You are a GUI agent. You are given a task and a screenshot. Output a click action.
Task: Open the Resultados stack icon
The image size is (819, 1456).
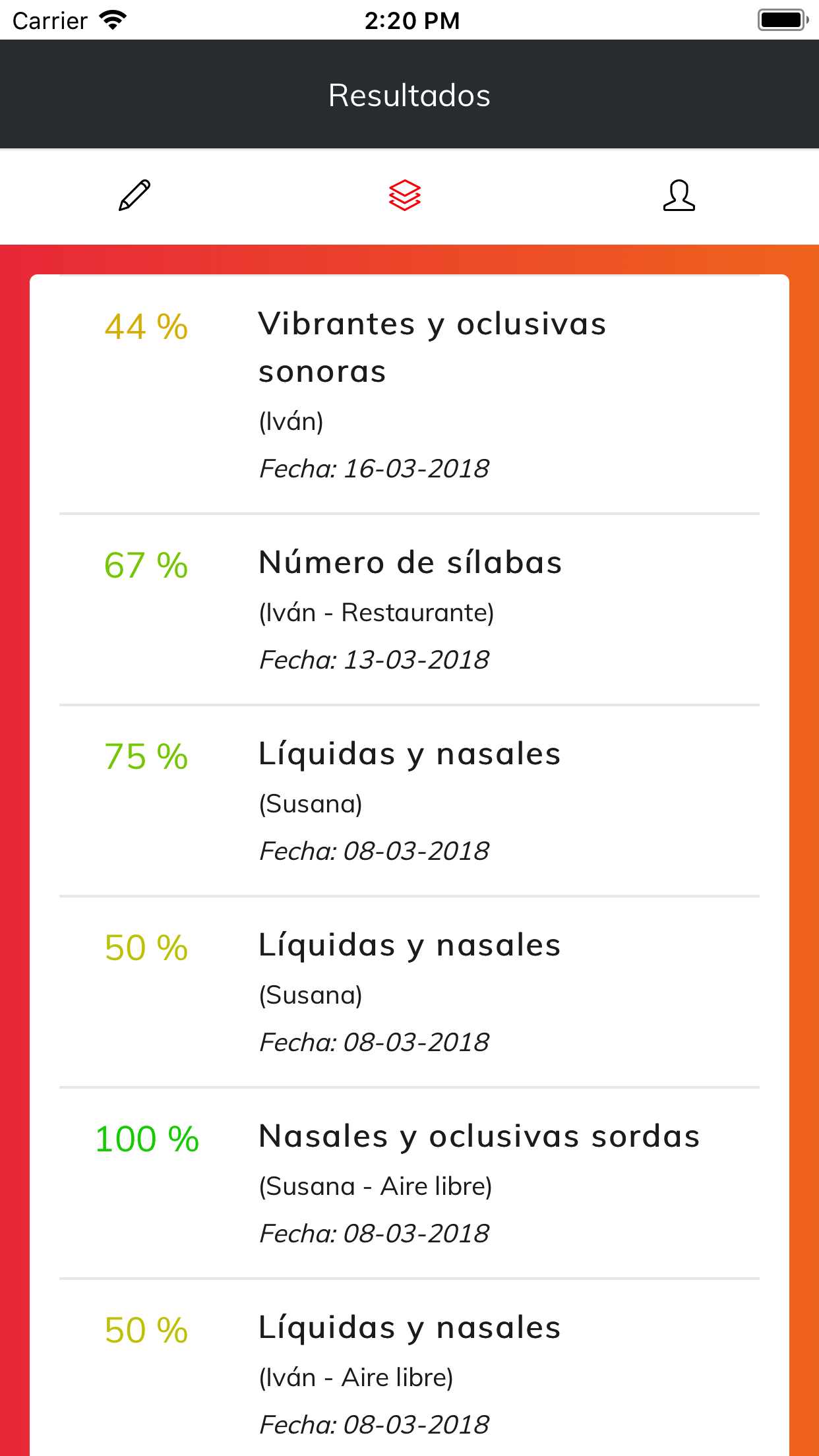(405, 196)
